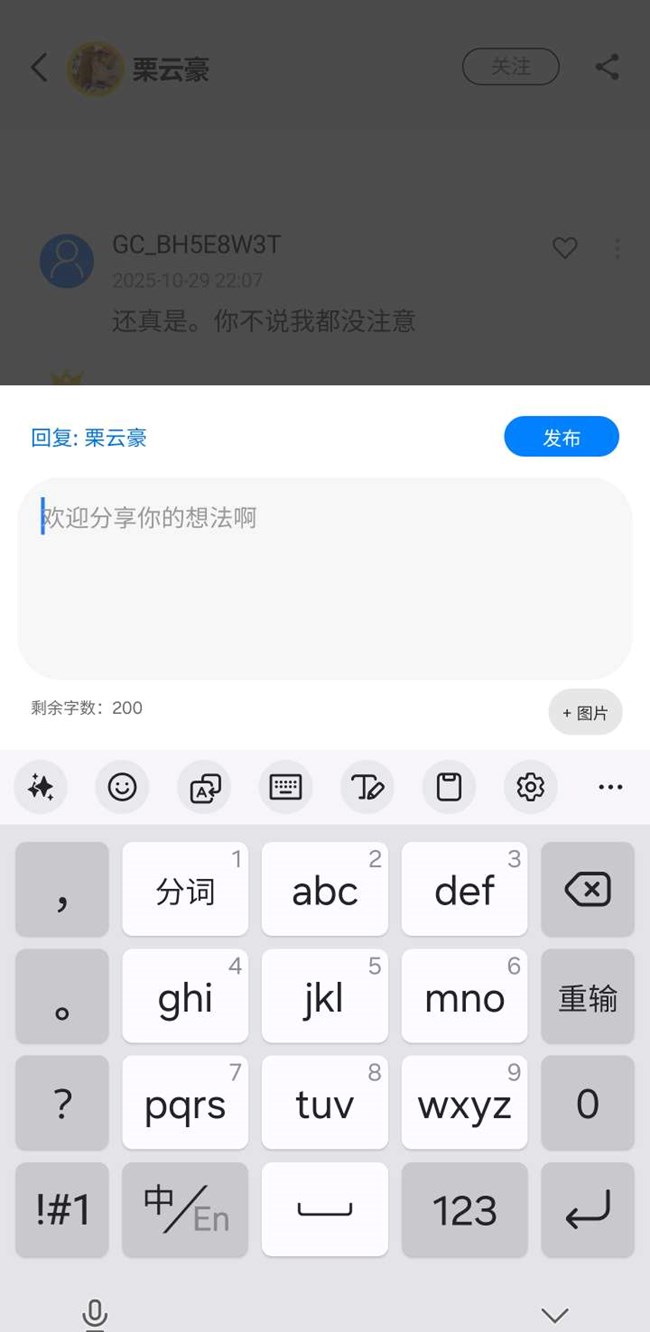The width and height of the screenshot is (650, 1332).
Task: Open the !#1 symbols keyboard
Action: tap(62, 1209)
